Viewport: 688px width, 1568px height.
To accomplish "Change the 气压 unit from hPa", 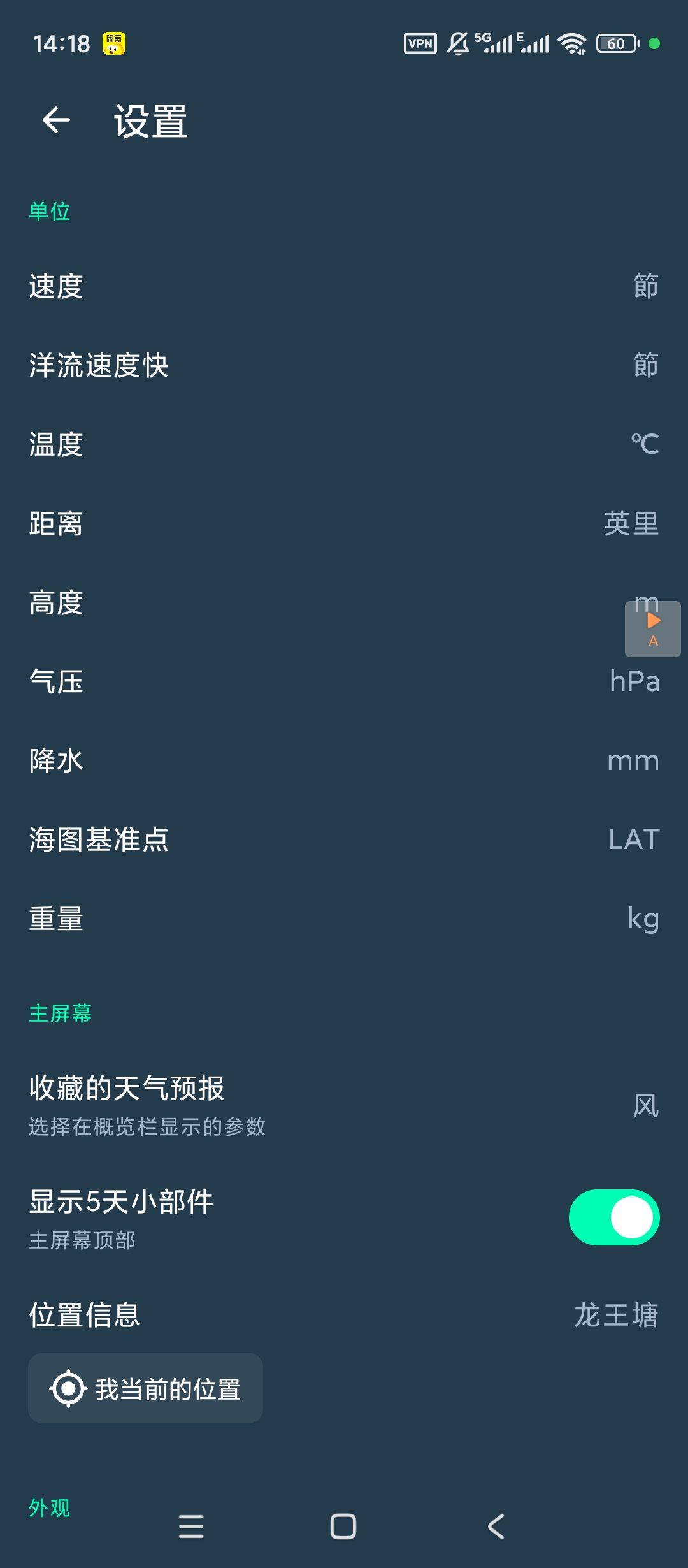I will 344,681.
